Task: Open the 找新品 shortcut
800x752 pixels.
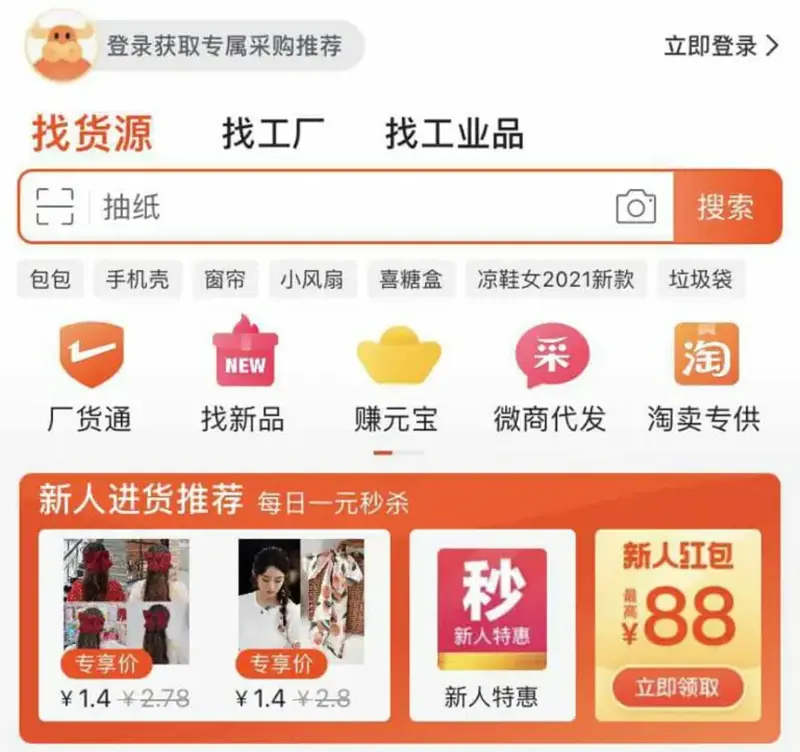Action: [x=243, y=377]
